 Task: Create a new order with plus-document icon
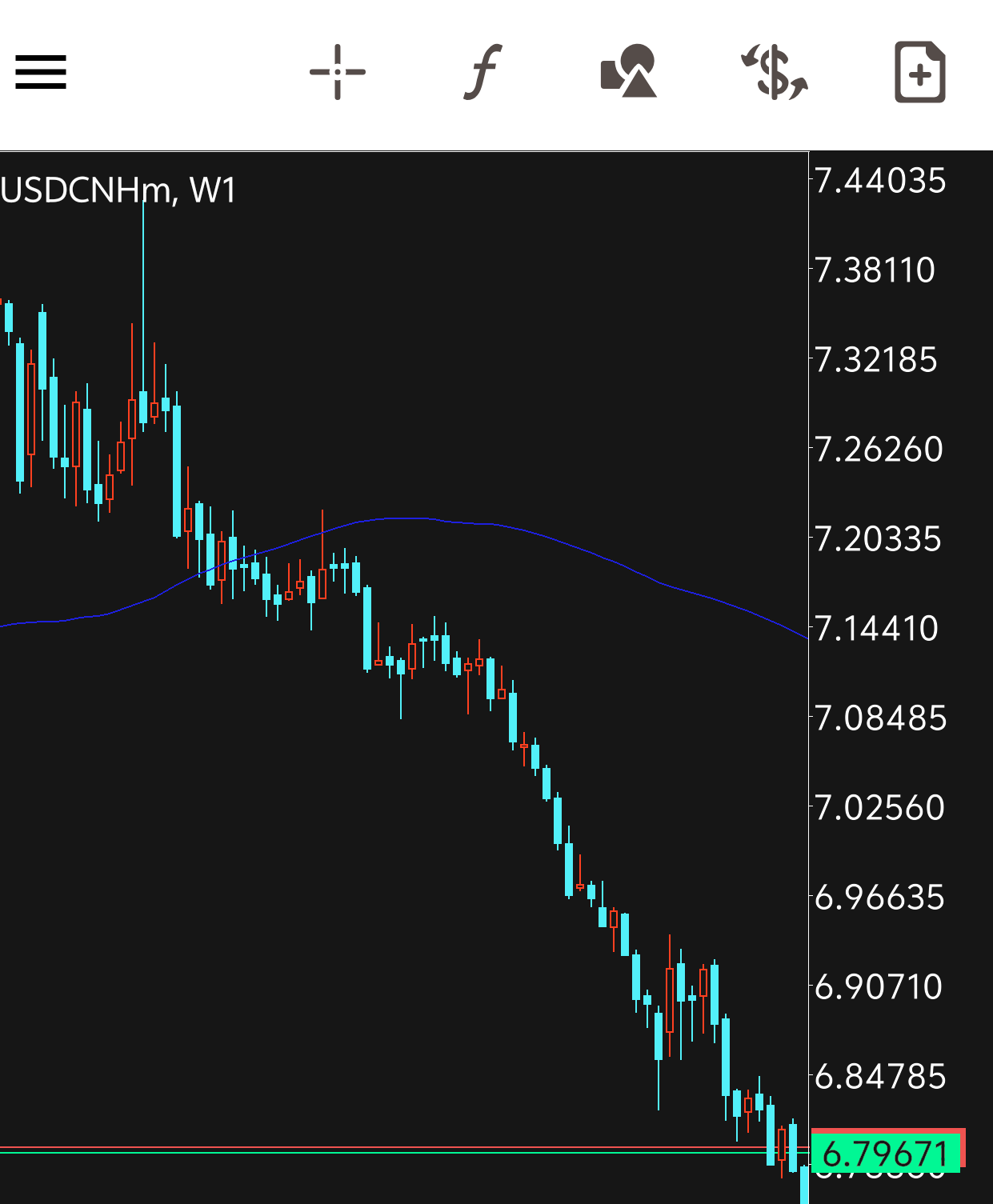click(920, 72)
